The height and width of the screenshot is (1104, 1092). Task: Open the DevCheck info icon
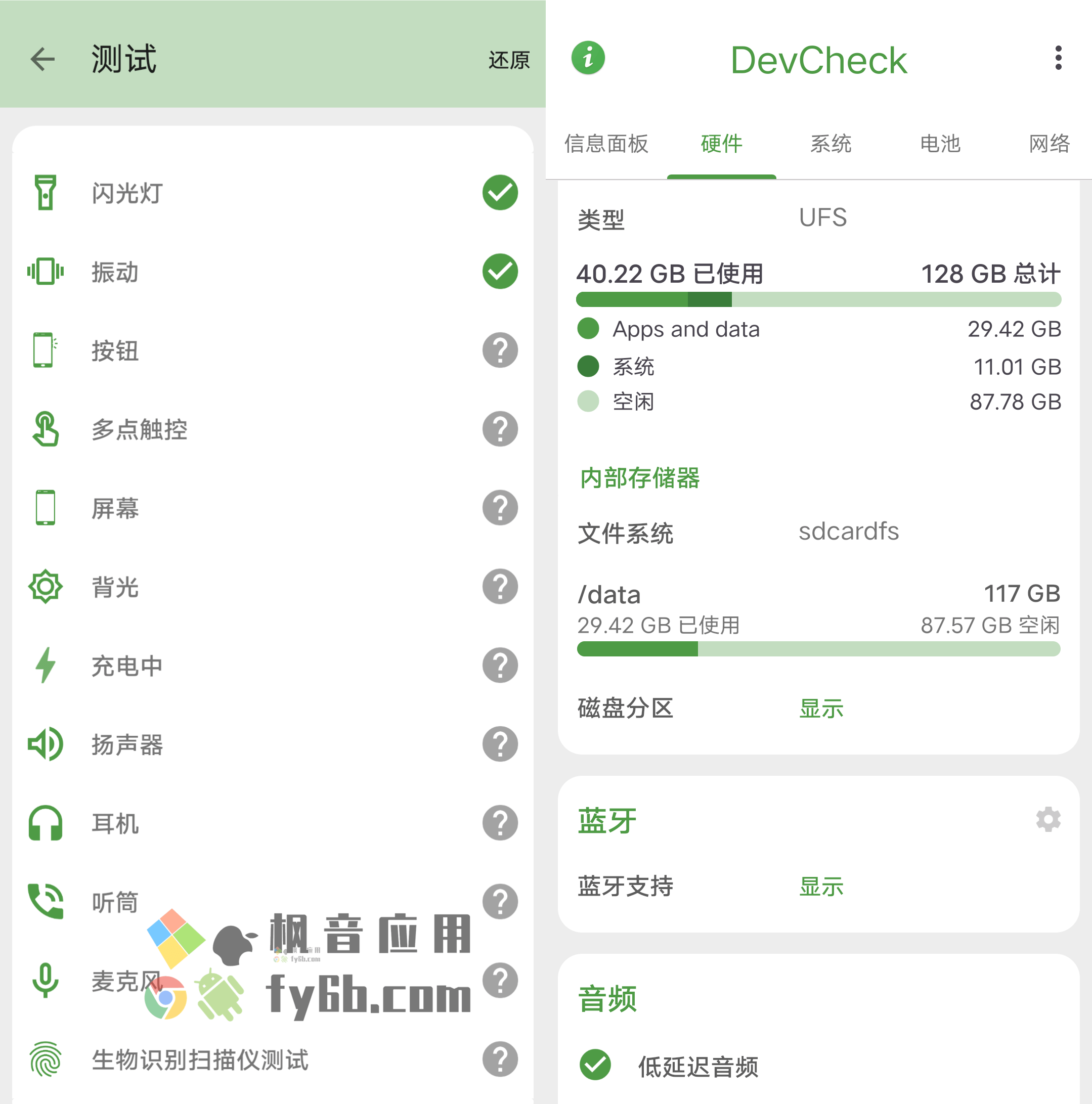point(588,58)
